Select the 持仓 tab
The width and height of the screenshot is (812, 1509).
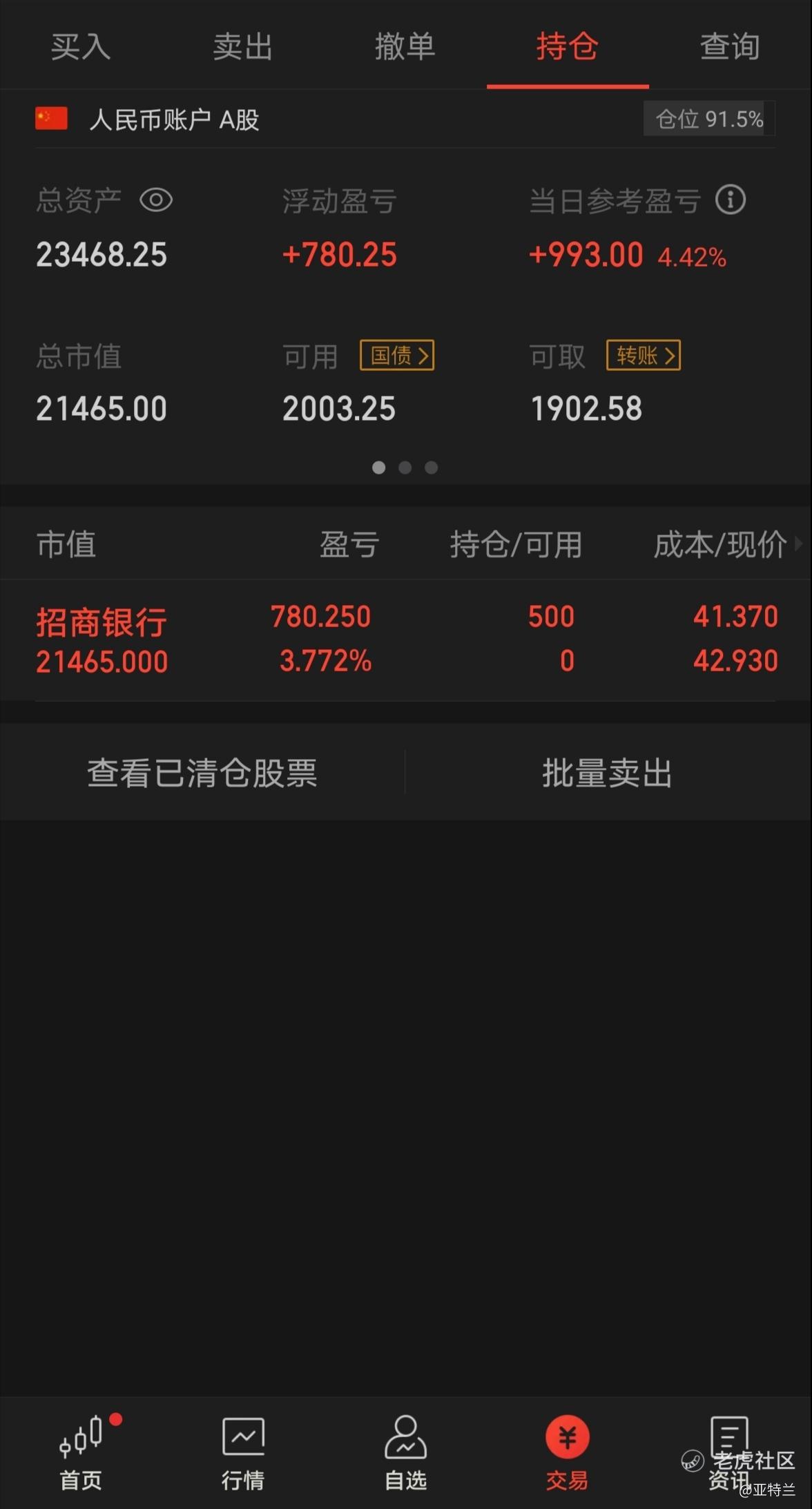[568, 47]
